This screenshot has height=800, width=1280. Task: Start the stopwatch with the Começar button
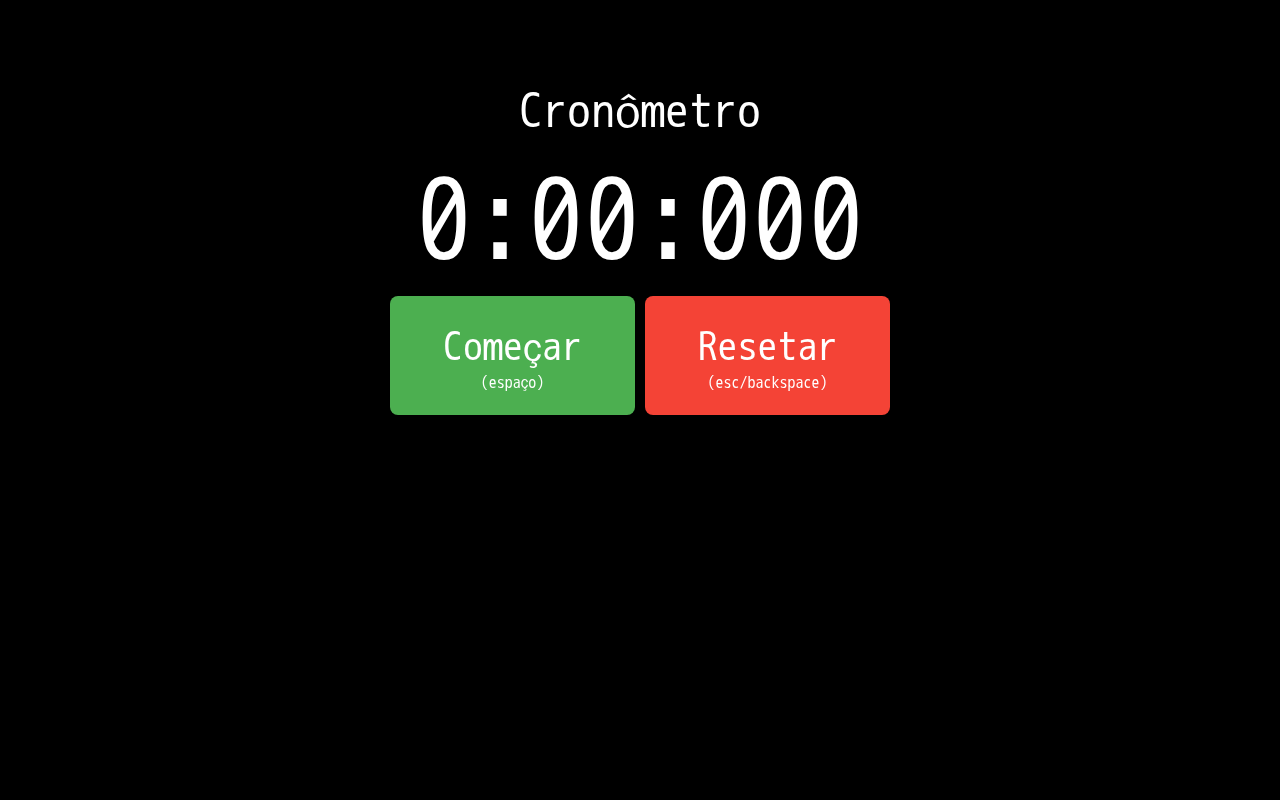[x=512, y=355]
